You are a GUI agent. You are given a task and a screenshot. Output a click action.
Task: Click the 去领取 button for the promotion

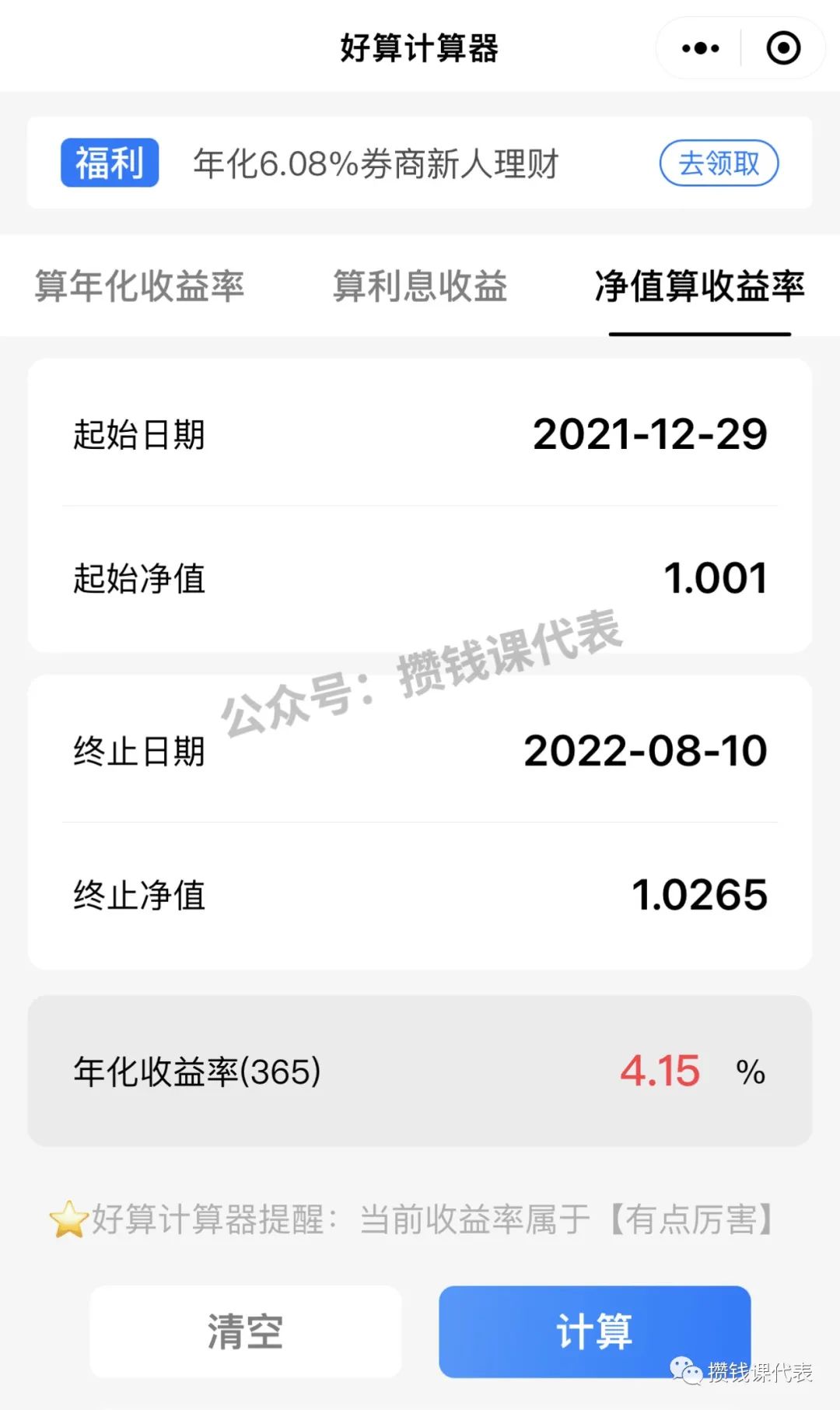718,163
